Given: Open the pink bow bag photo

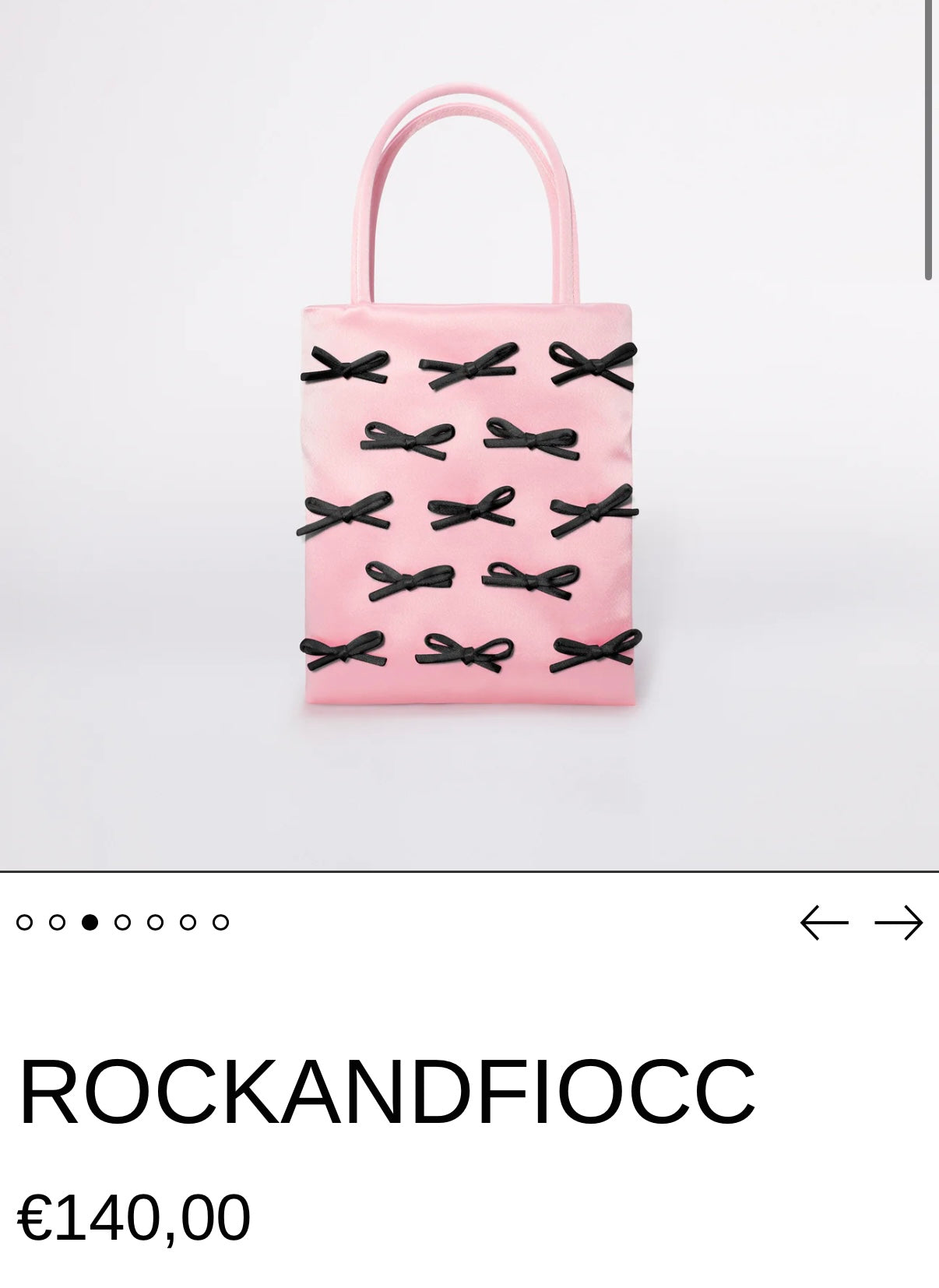Looking at the screenshot, I should pos(469,436).
